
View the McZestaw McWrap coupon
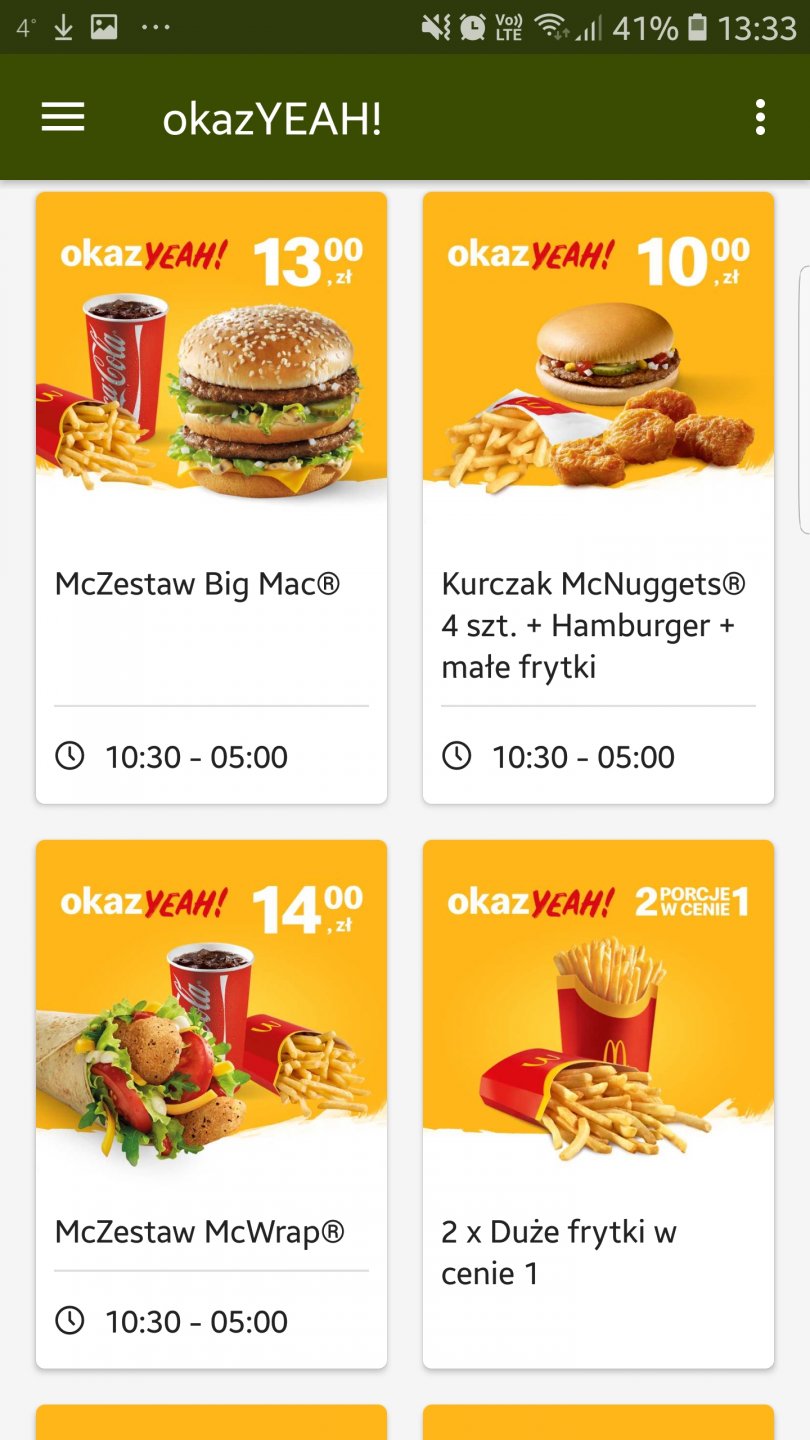[x=211, y=1103]
